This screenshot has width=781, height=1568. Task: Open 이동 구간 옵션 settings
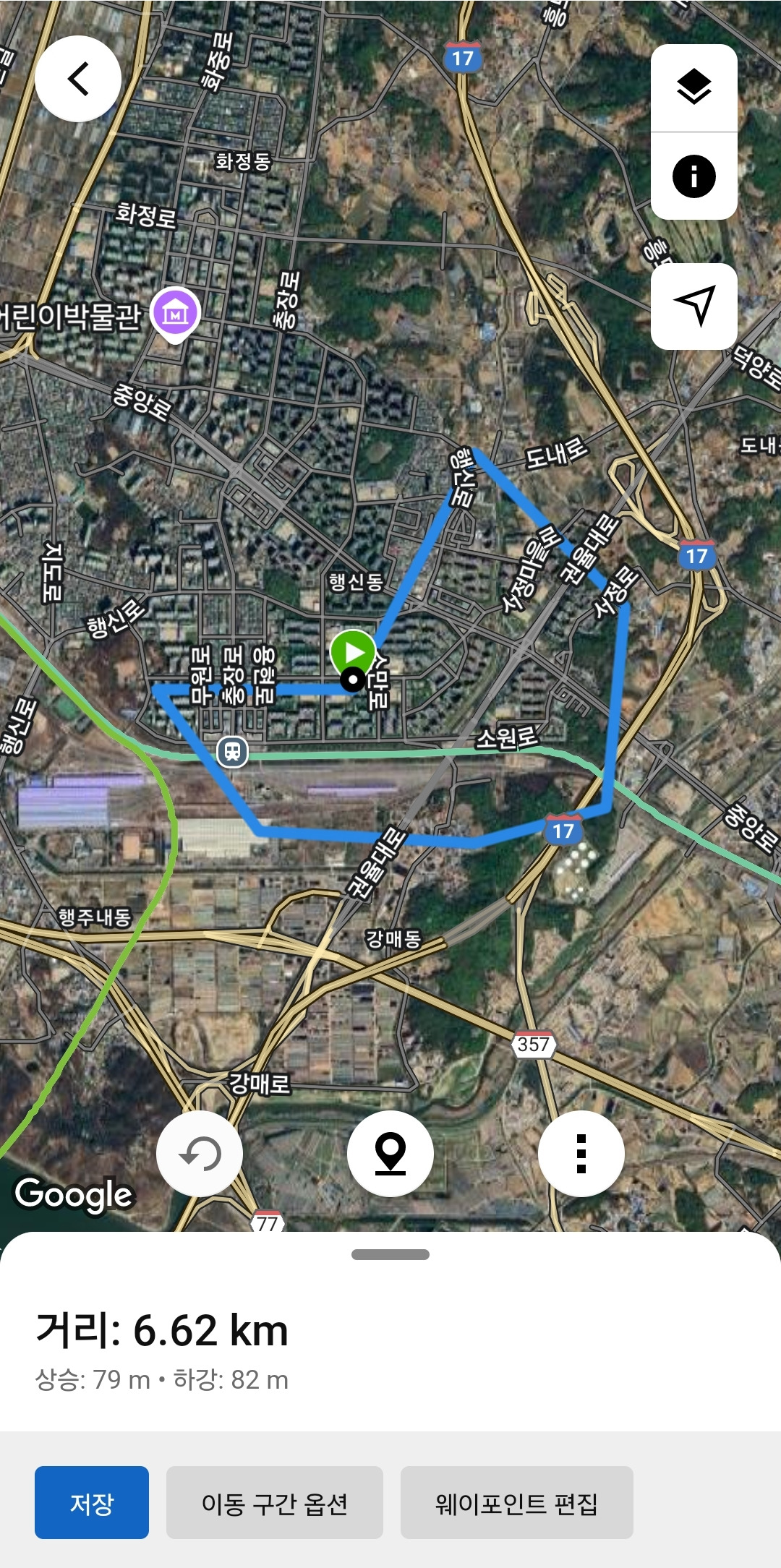pos(275,1502)
